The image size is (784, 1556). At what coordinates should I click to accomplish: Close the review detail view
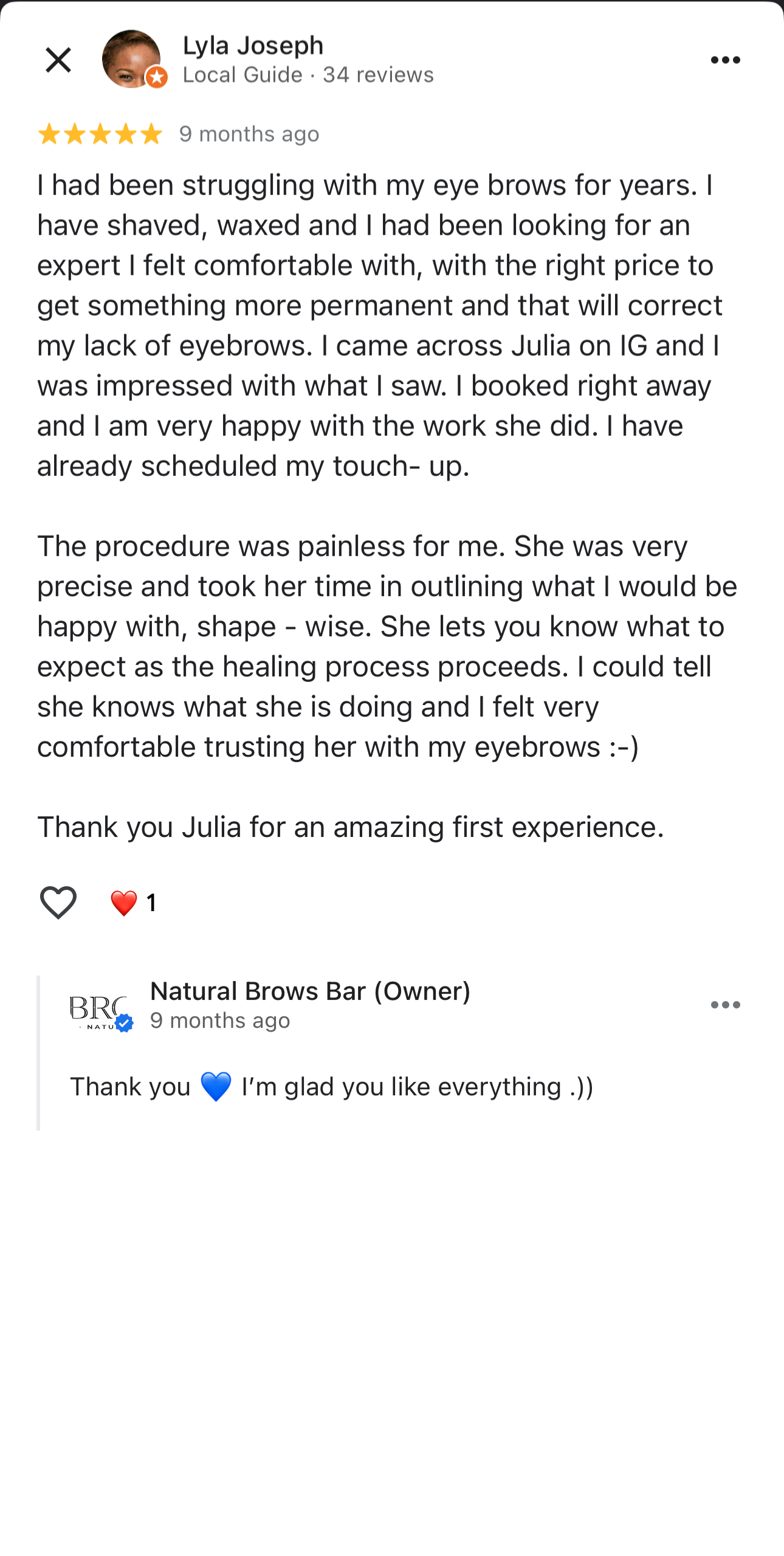pos(58,59)
